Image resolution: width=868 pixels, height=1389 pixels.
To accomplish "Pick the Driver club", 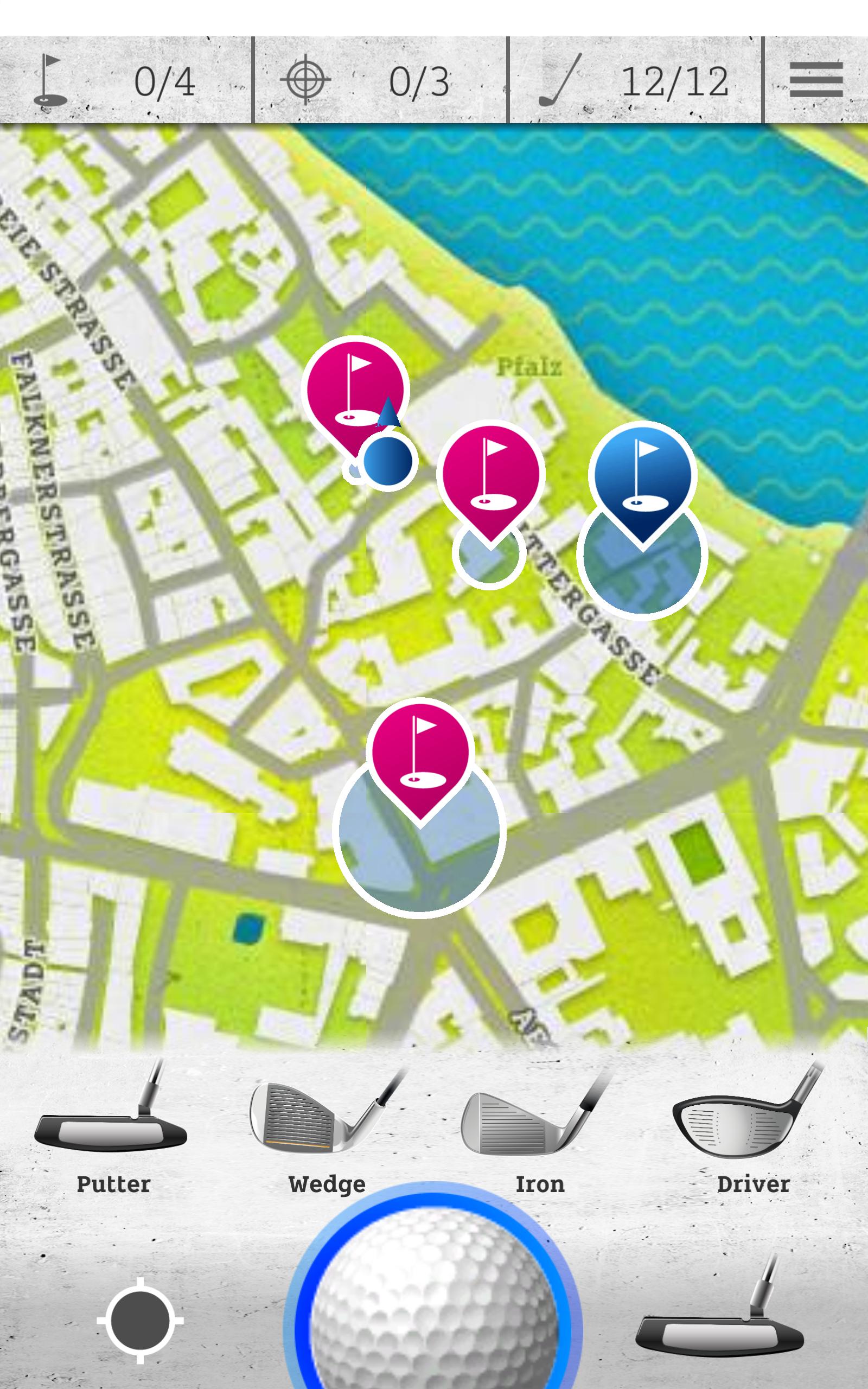I will click(x=752, y=1122).
